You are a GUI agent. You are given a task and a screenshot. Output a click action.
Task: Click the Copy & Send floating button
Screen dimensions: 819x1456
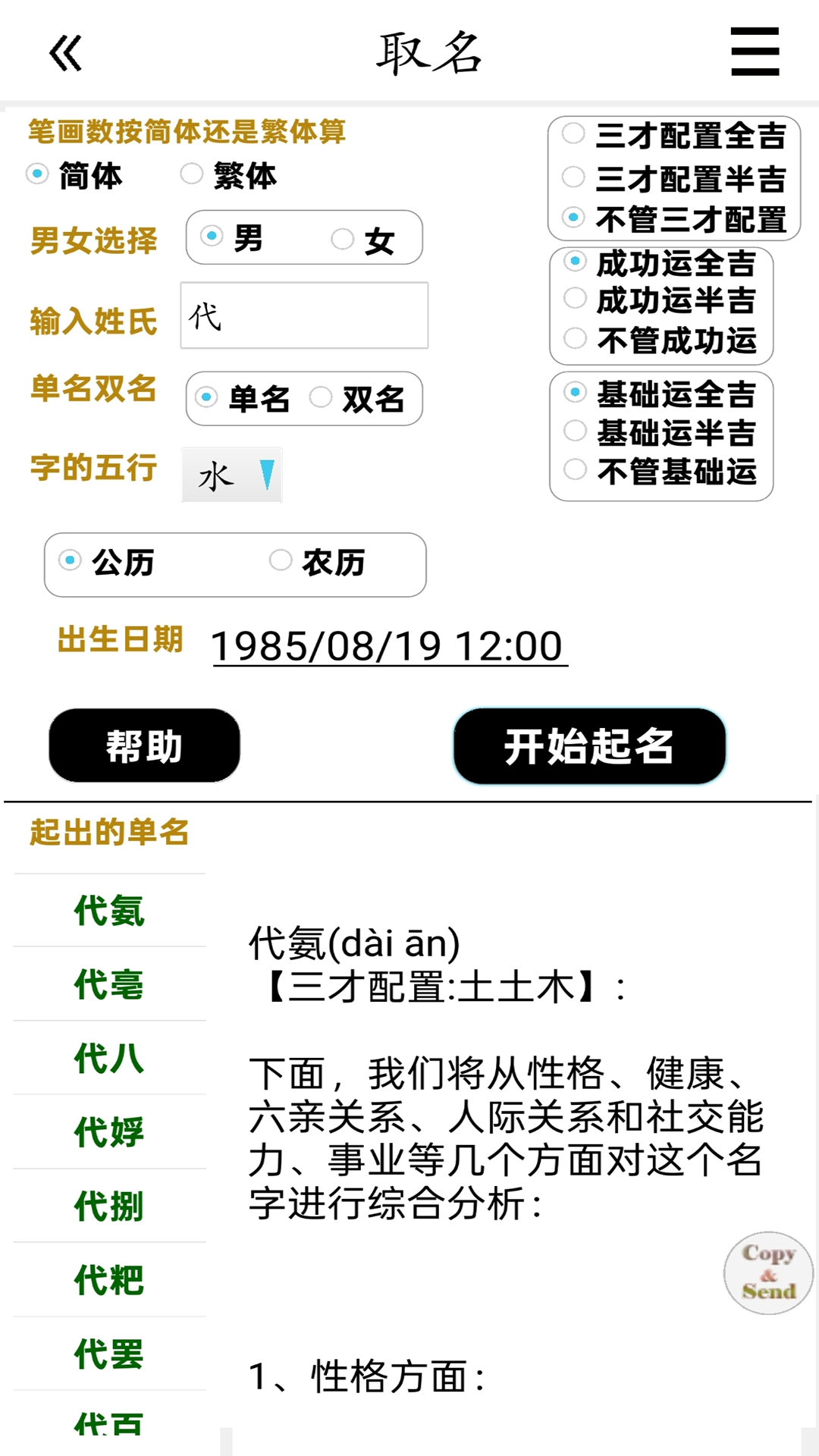pyautogui.click(x=768, y=1273)
